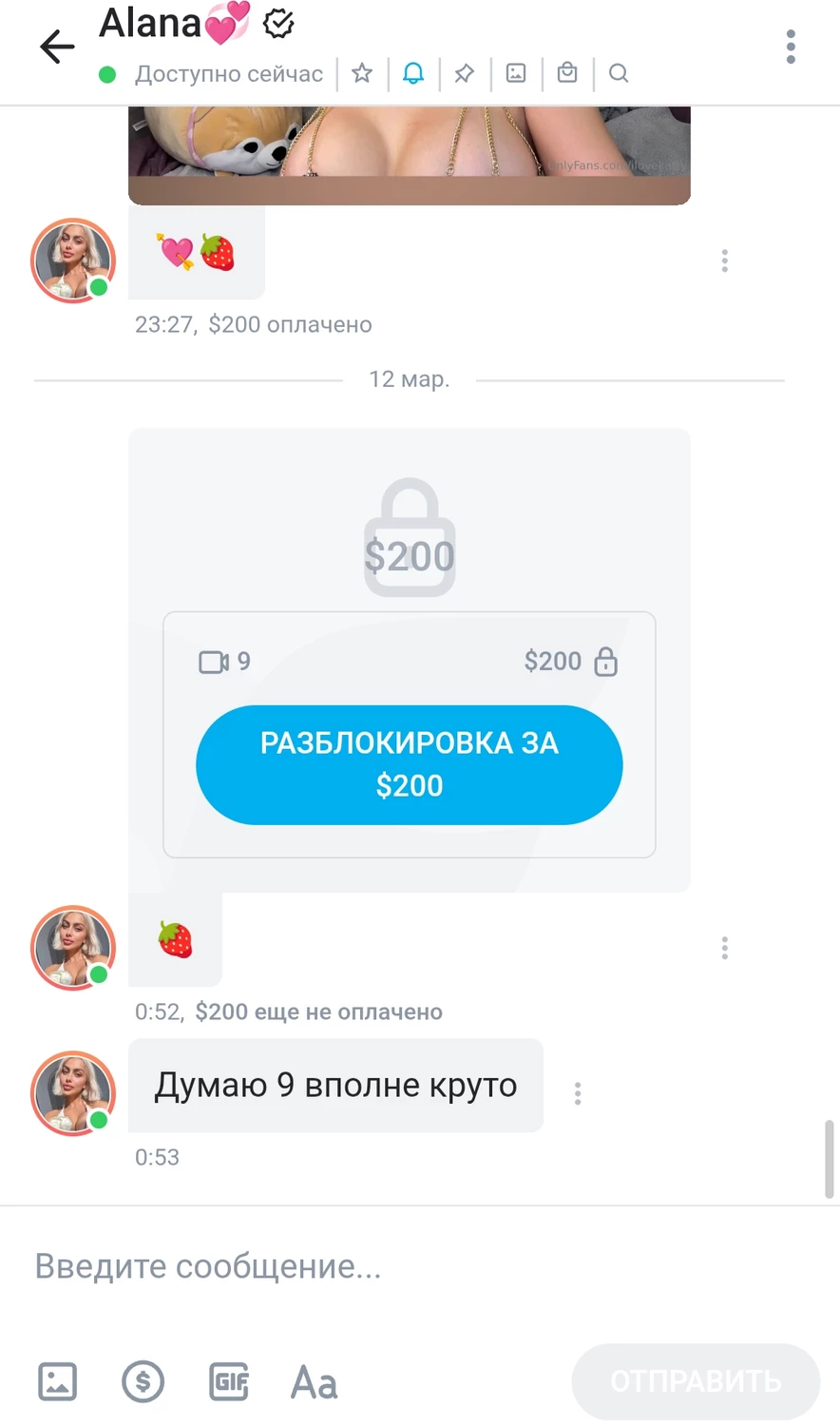Image resolution: width=840 pixels, height=1426 pixels.
Task: Go back using the arrow
Action: point(57,47)
